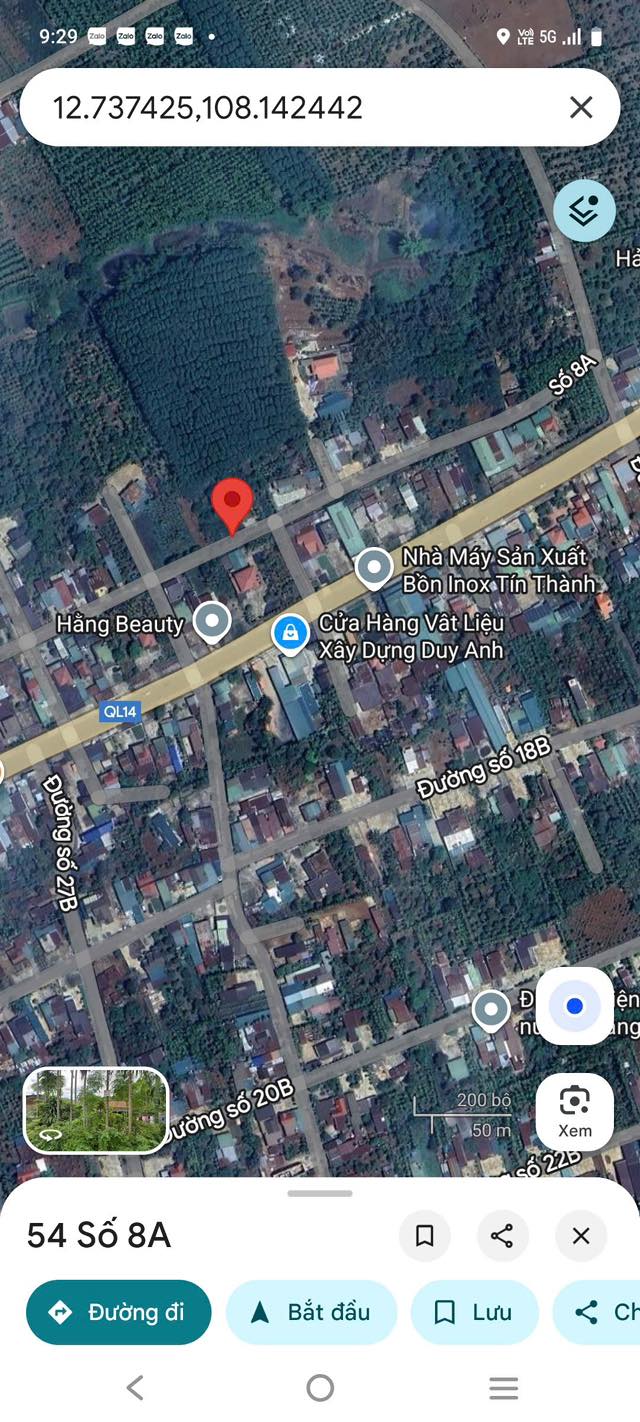Open the Xem camera lens button

click(x=575, y=1111)
